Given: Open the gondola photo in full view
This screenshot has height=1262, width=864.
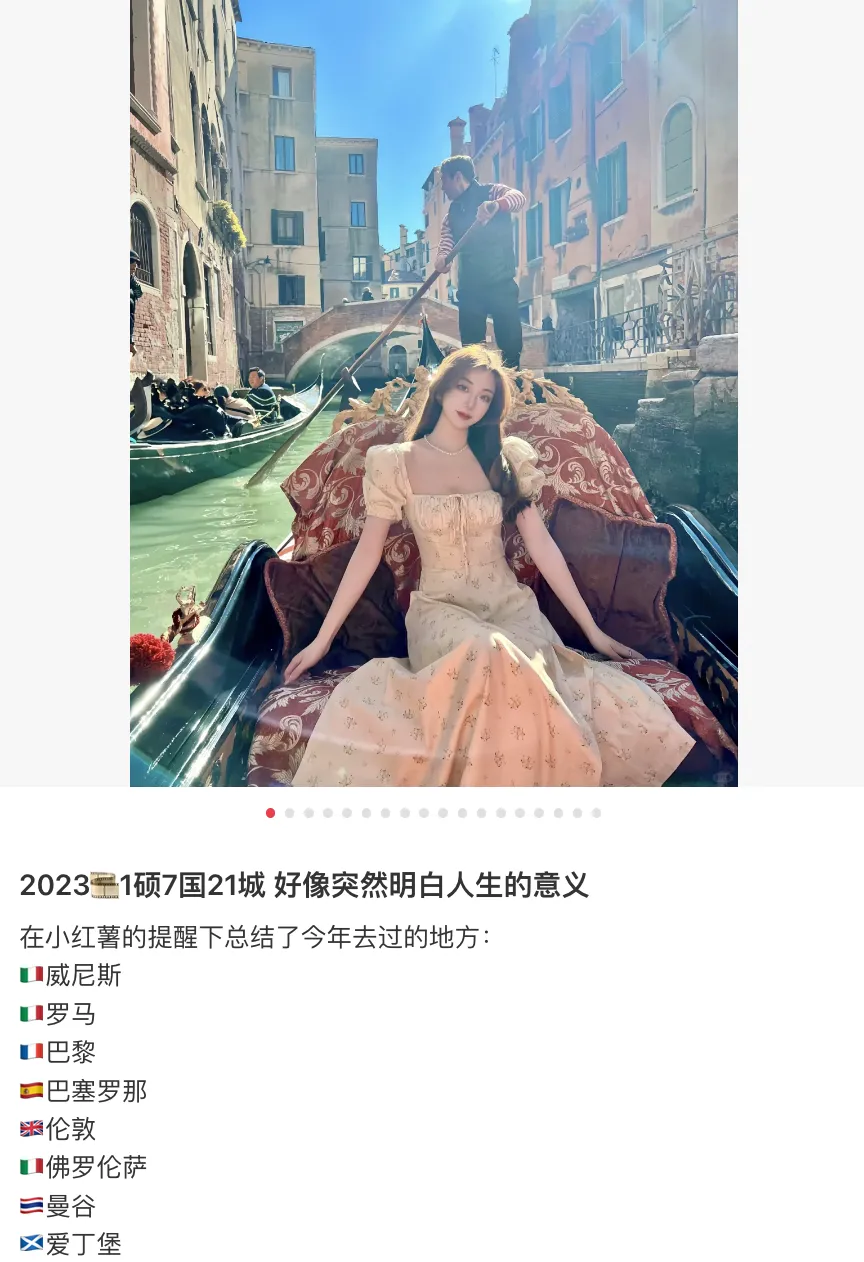Looking at the screenshot, I should point(433,393).
